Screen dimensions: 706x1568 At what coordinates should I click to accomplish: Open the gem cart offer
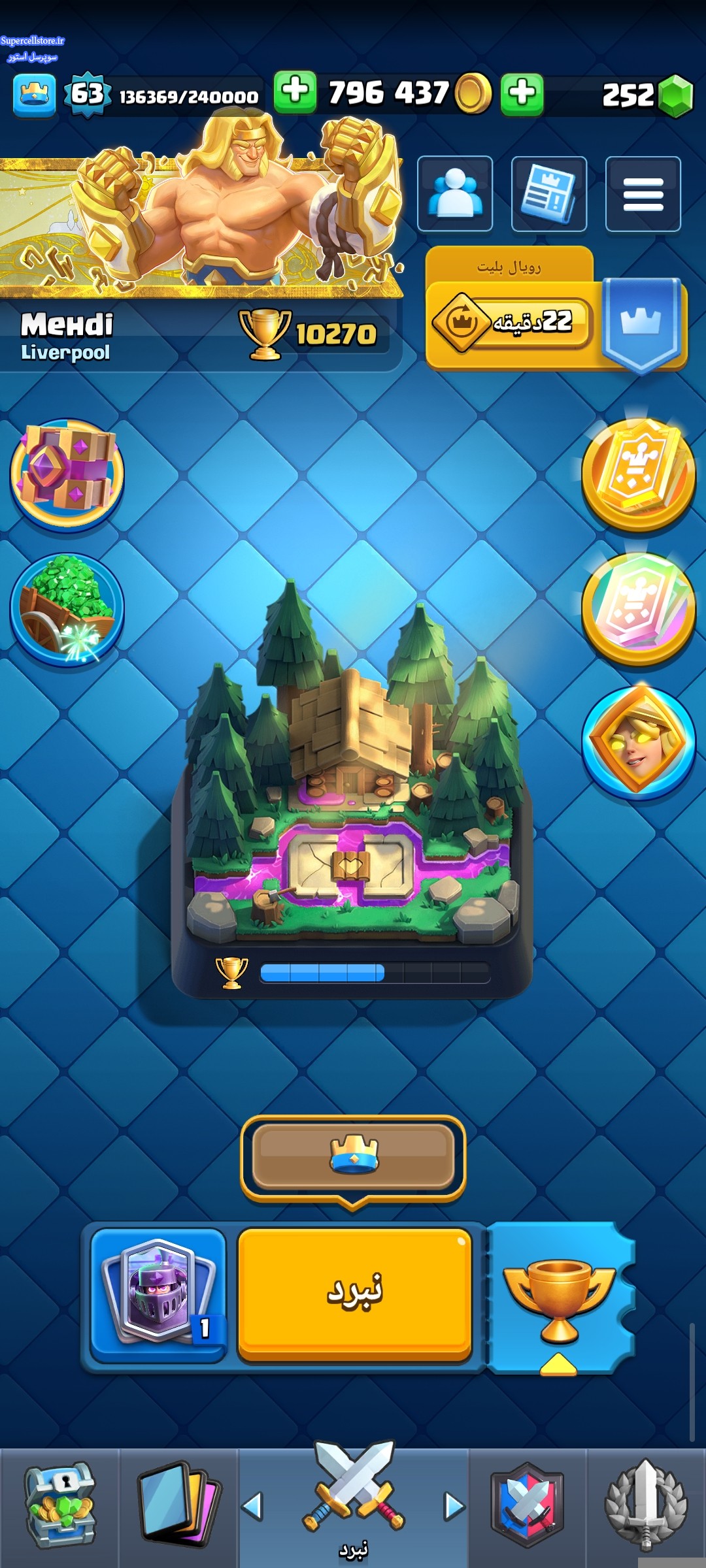click(67, 610)
